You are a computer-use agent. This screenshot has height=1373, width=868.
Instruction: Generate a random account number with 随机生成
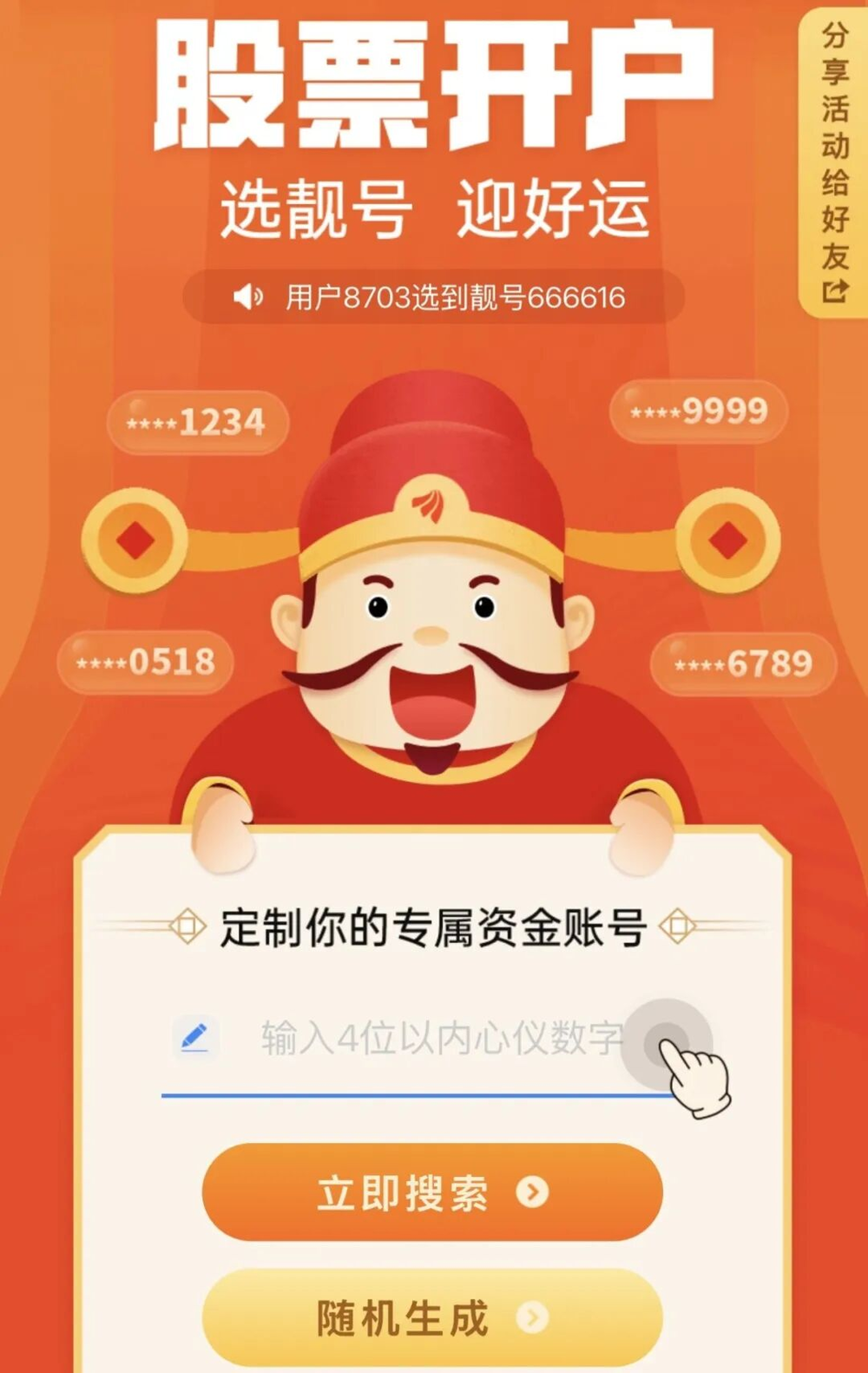click(x=432, y=1317)
